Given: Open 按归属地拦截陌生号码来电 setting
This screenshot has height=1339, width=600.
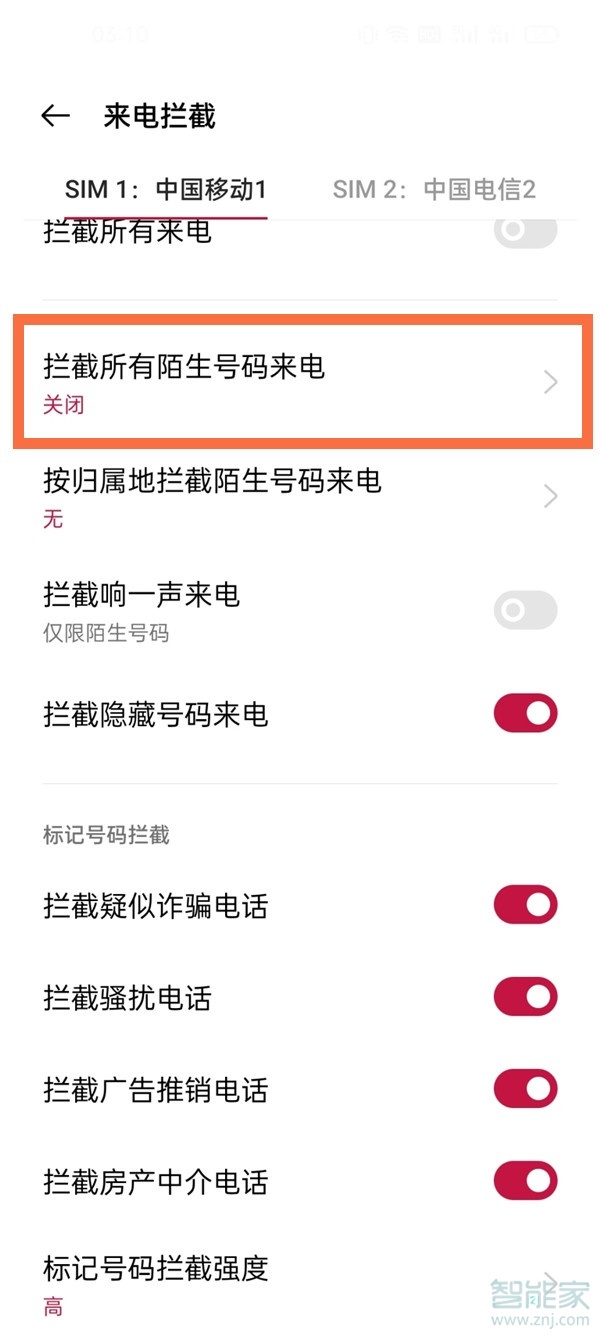Looking at the screenshot, I should pos(300,496).
